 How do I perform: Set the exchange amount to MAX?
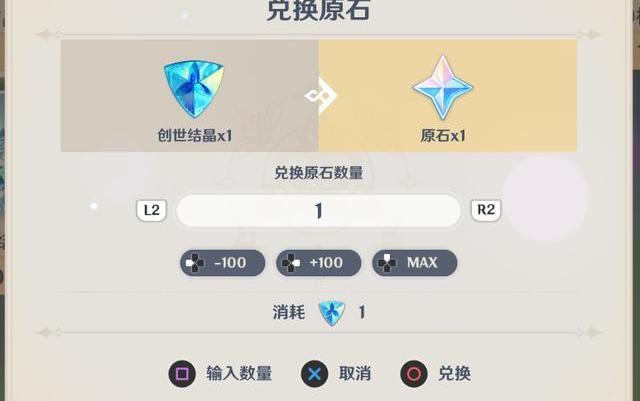point(414,263)
